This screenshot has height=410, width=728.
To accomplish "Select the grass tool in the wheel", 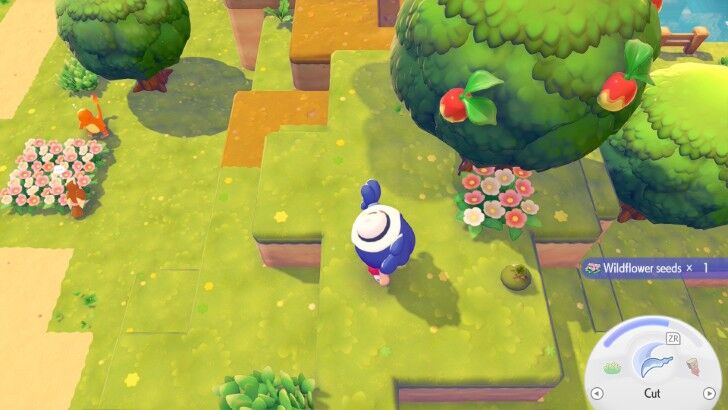I will point(612,368).
